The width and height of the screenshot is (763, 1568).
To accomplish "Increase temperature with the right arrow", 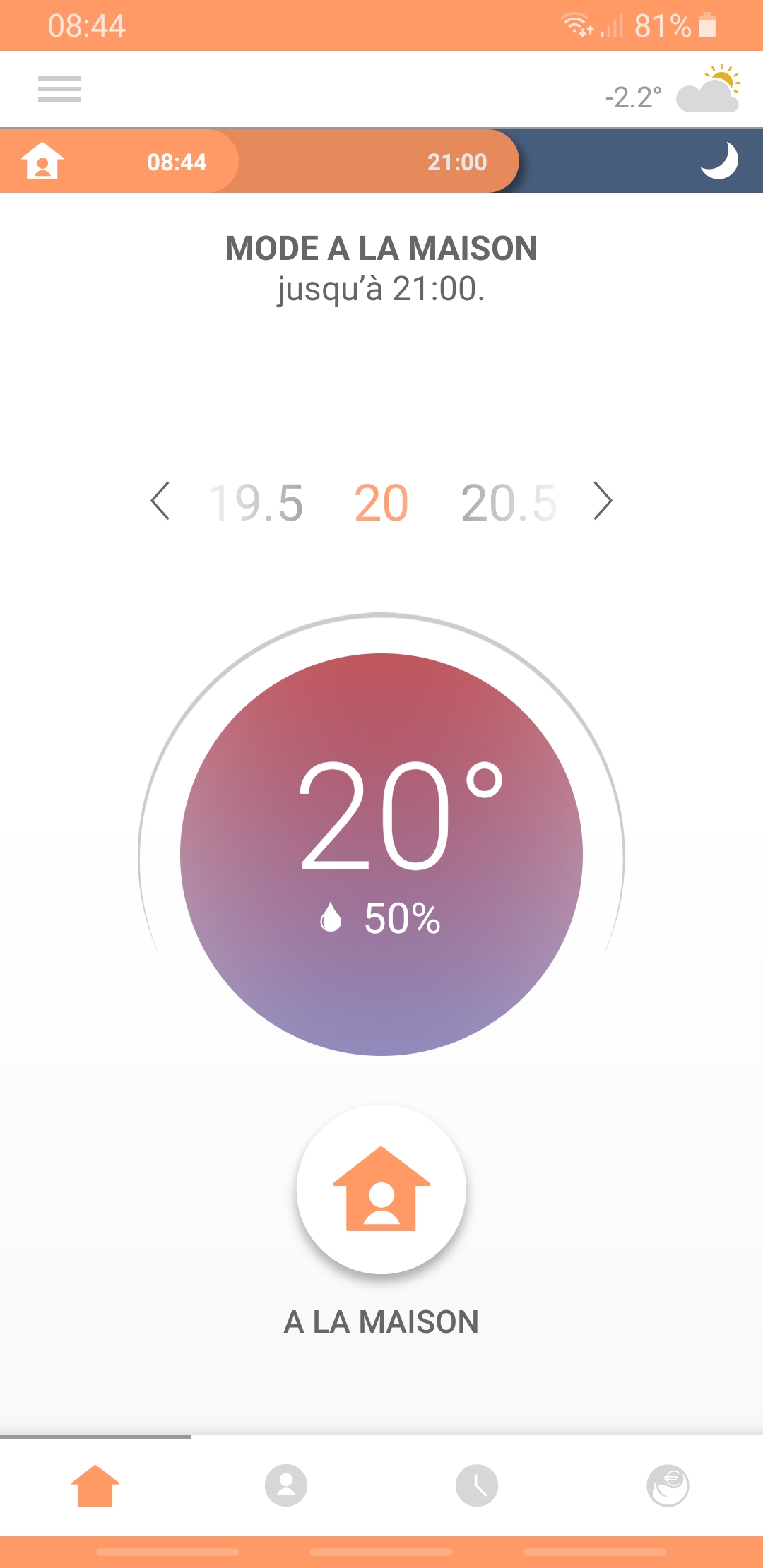I will click(602, 501).
